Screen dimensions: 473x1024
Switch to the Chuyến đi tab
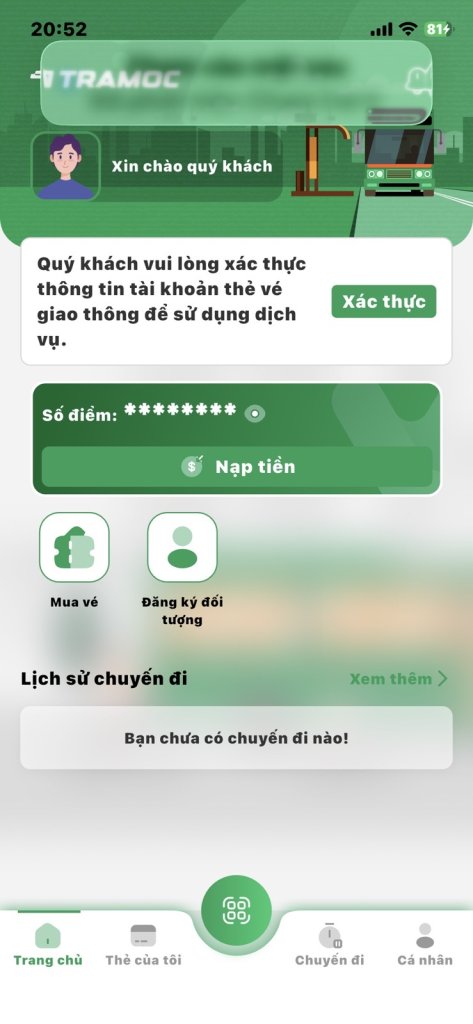click(x=330, y=944)
